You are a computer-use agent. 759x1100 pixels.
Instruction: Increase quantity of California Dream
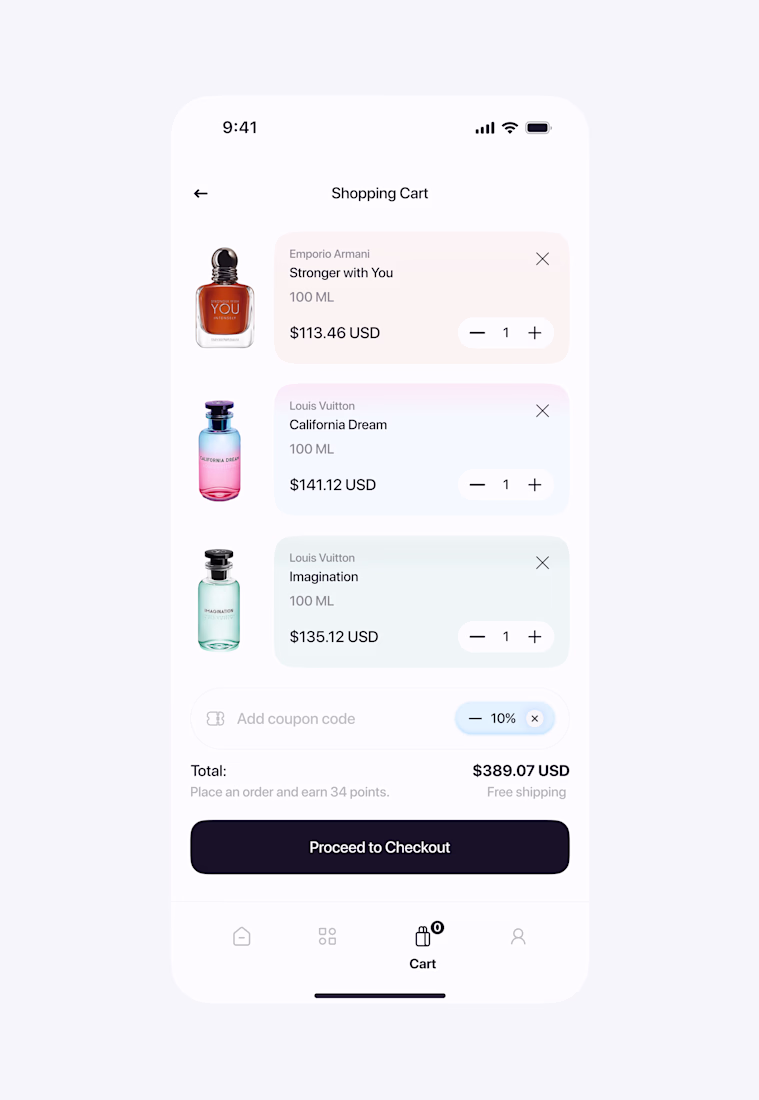(535, 485)
